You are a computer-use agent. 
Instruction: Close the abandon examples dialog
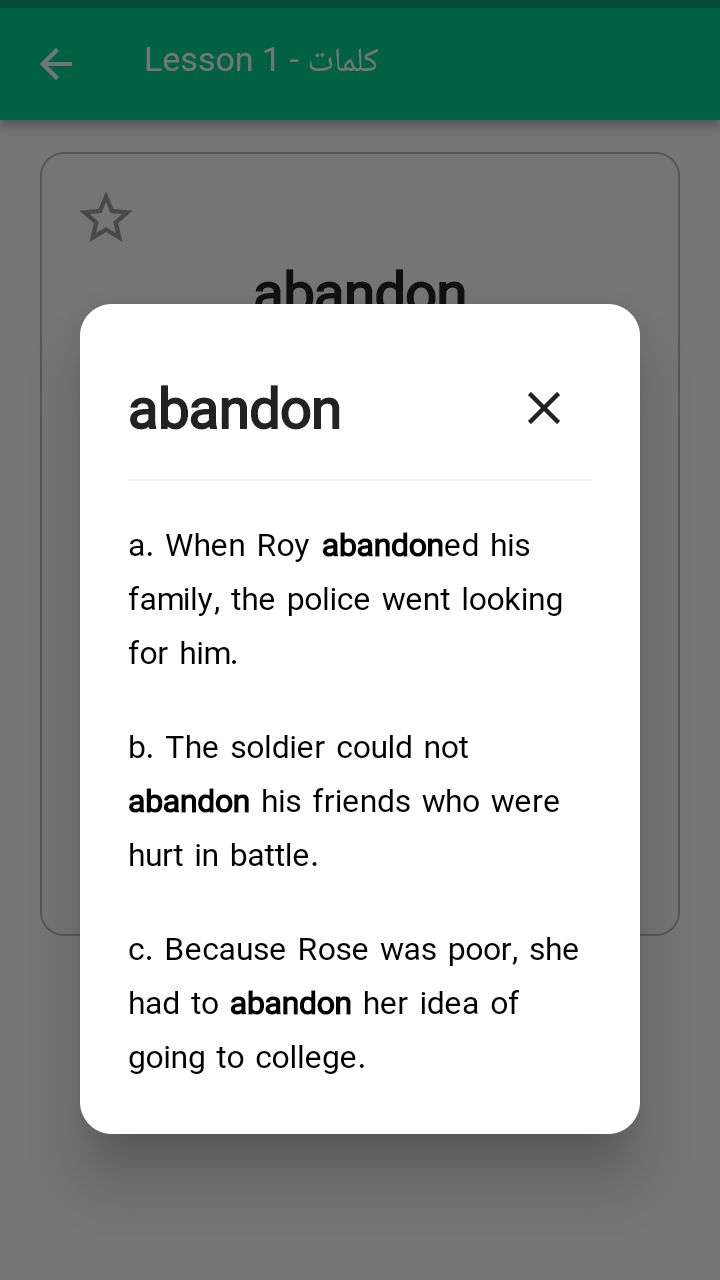[544, 408]
